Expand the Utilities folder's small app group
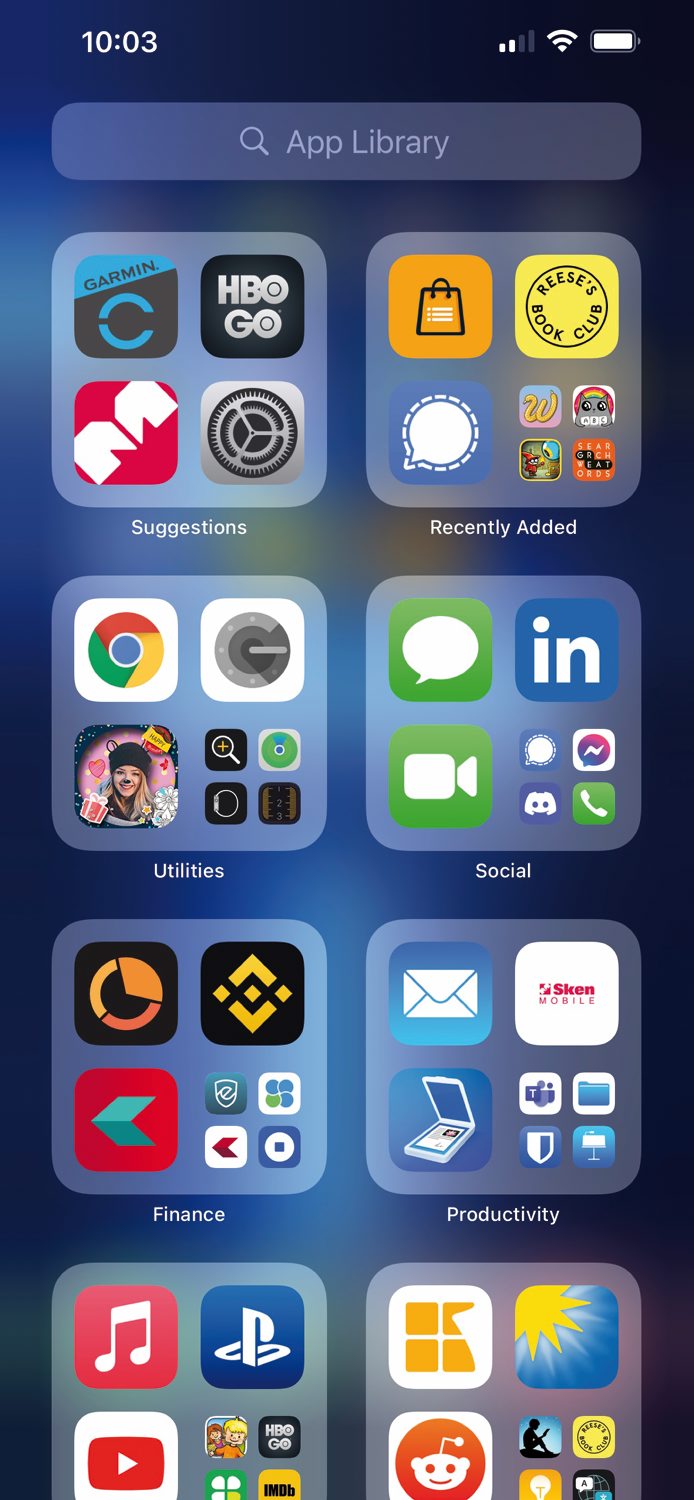Viewport: 694px width, 1500px height. pos(252,777)
